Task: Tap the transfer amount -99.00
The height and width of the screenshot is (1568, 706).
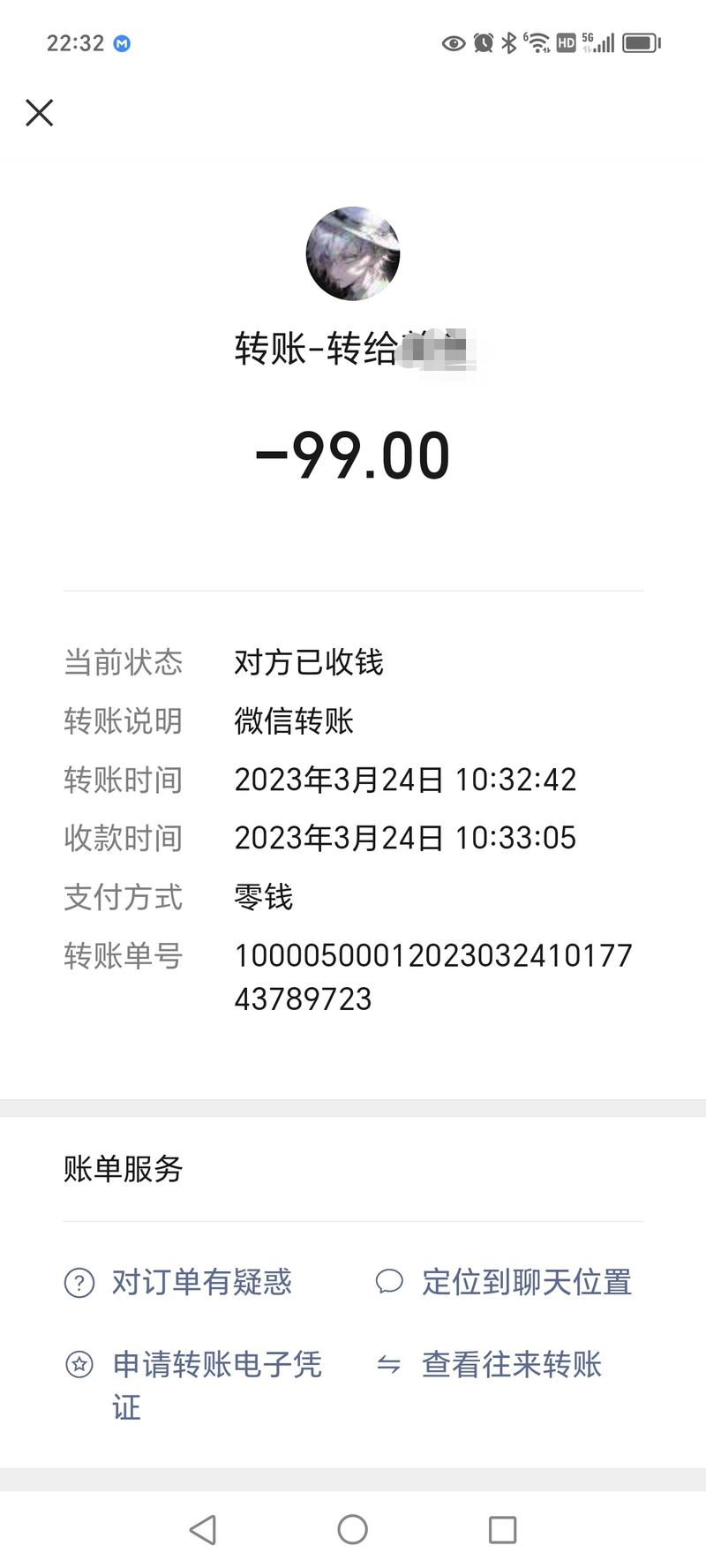Action: tap(353, 455)
